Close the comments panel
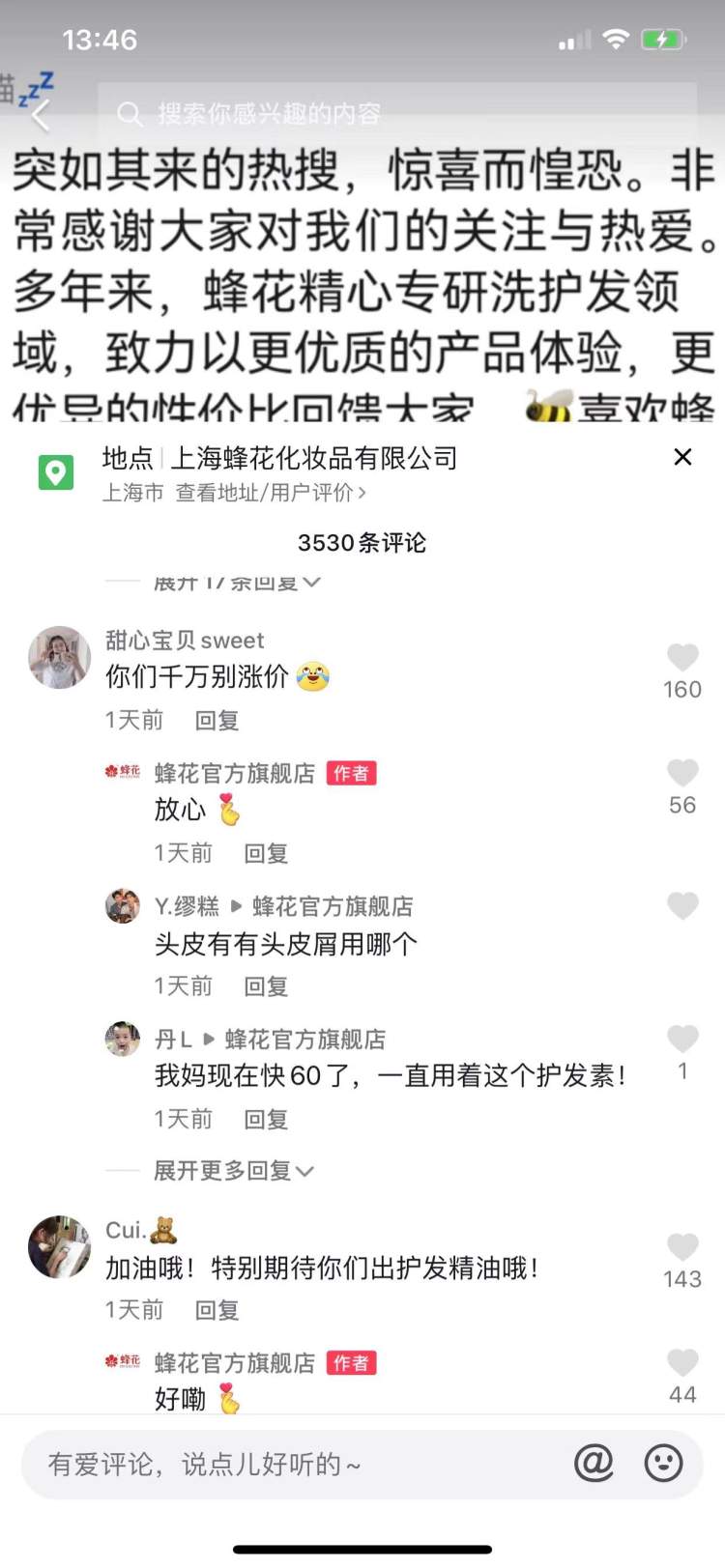 coord(682,457)
